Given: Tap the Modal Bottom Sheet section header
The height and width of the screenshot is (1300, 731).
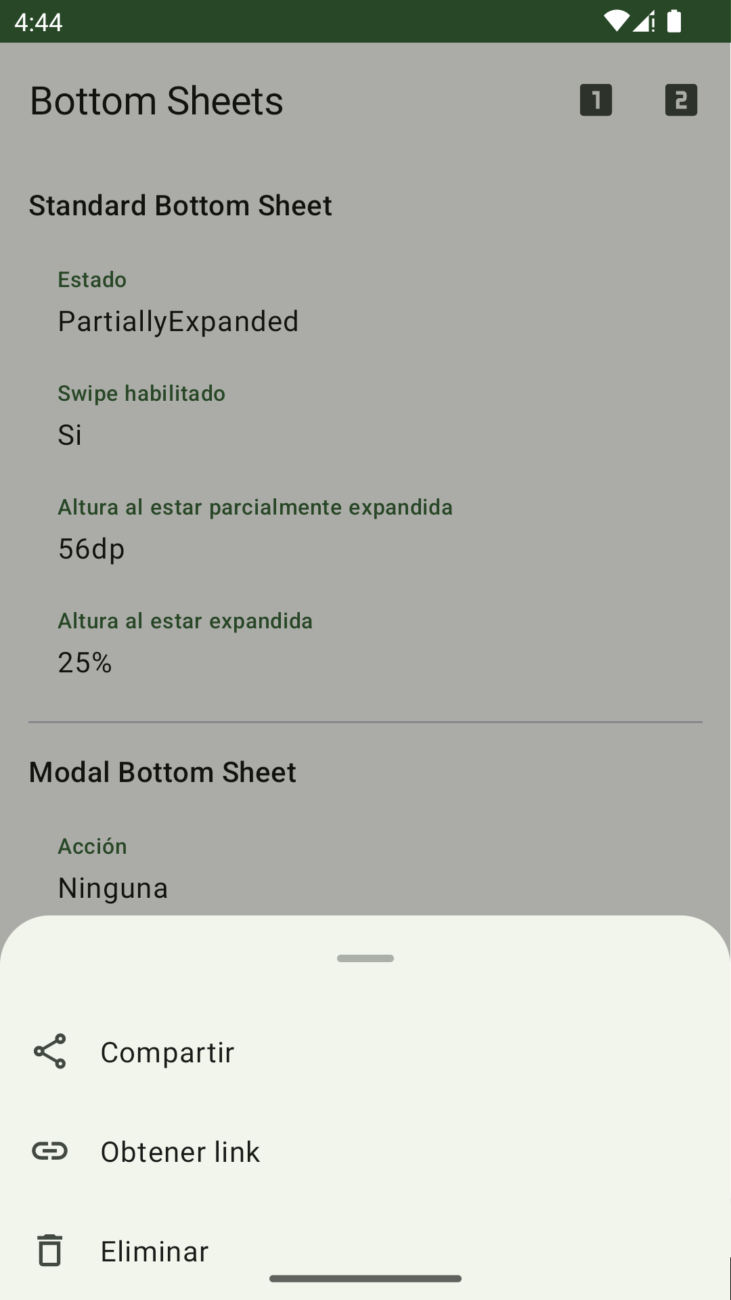Looking at the screenshot, I should pyautogui.click(x=162, y=771).
